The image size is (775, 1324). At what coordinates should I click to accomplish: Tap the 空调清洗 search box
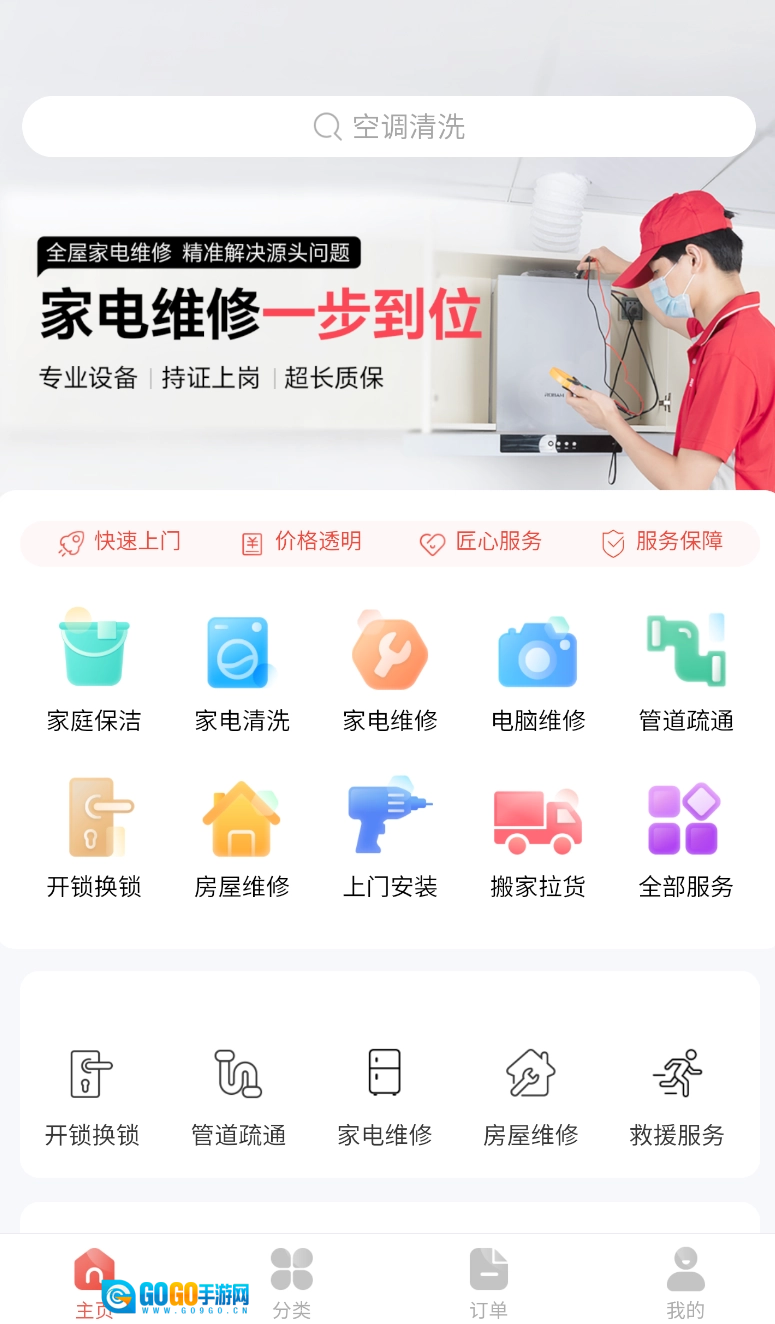(x=388, y=127)
